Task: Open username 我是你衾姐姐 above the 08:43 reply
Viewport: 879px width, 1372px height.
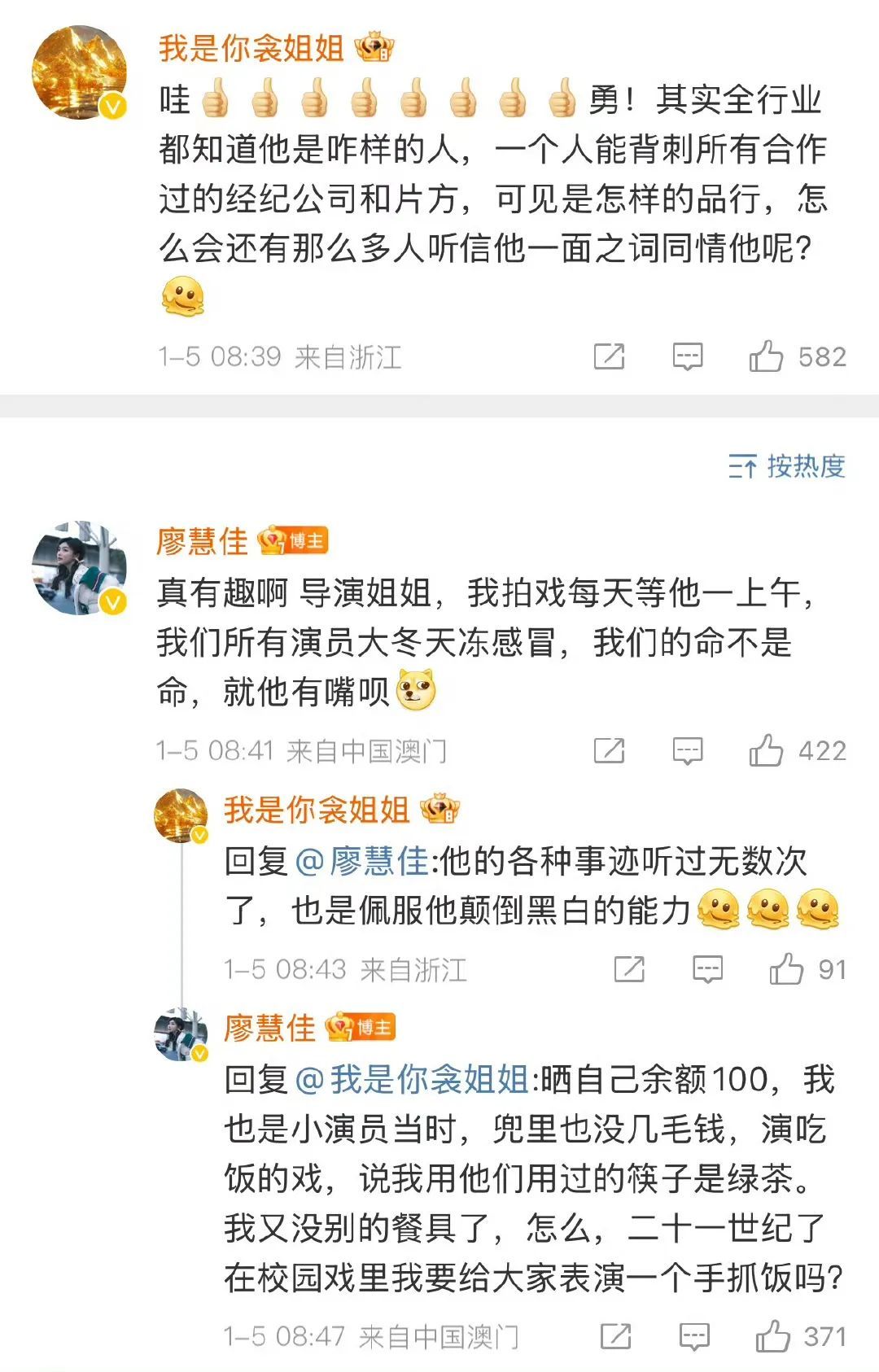Action: (317, 810)
